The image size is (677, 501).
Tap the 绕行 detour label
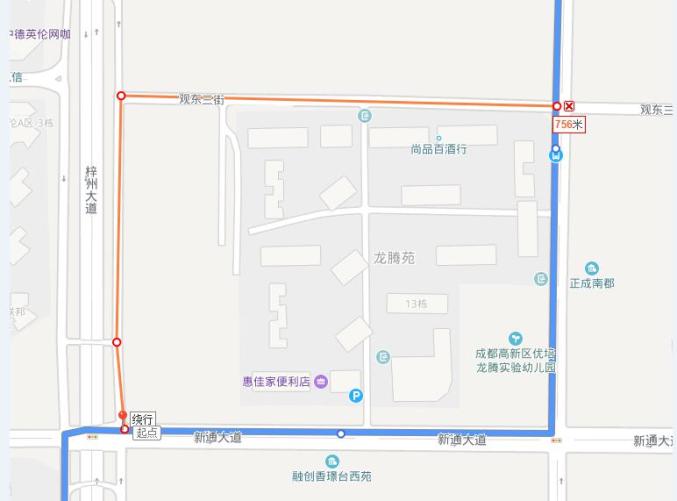tap(142, 419)
